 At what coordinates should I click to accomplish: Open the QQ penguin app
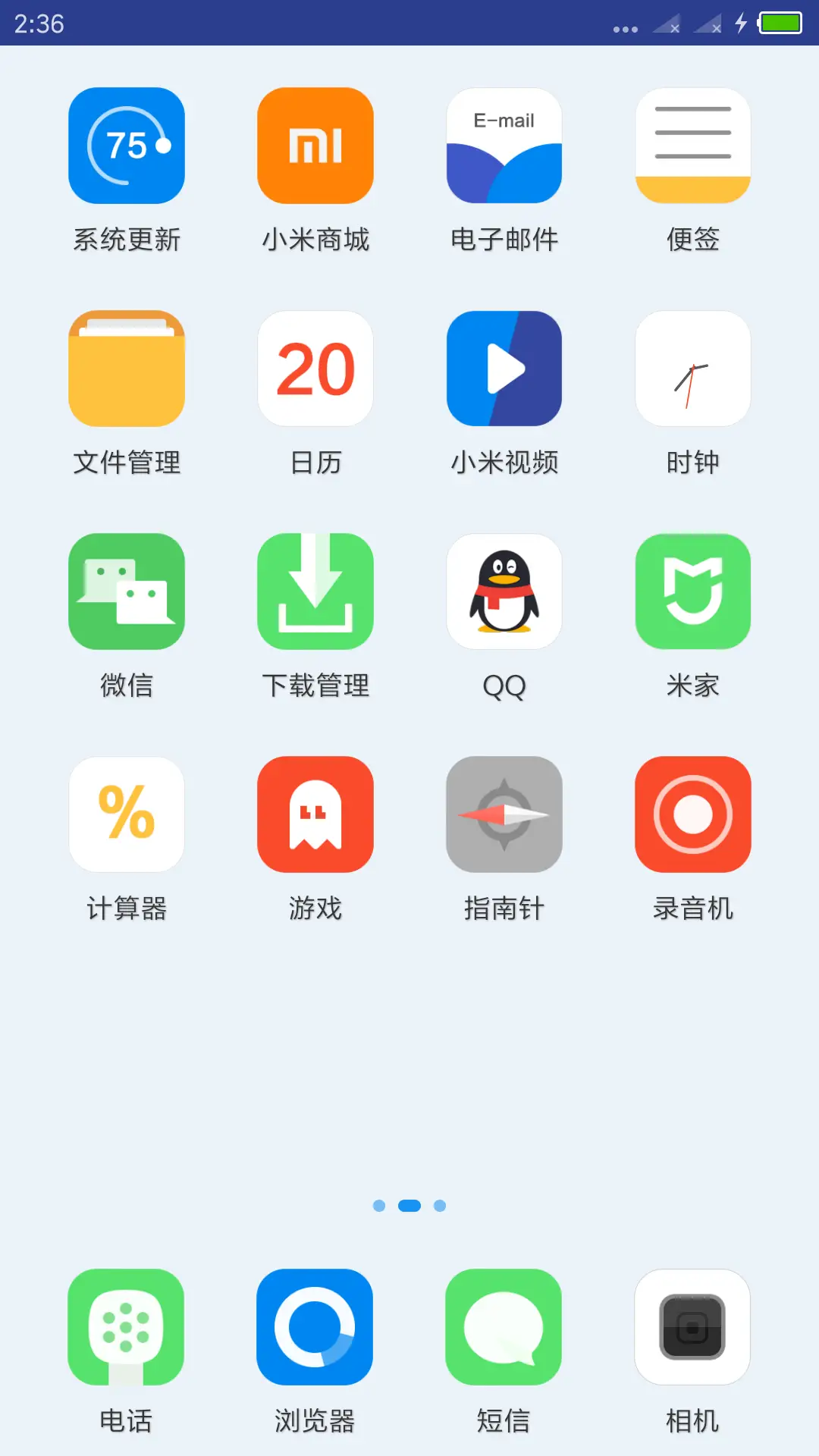(x=504, y=591)
